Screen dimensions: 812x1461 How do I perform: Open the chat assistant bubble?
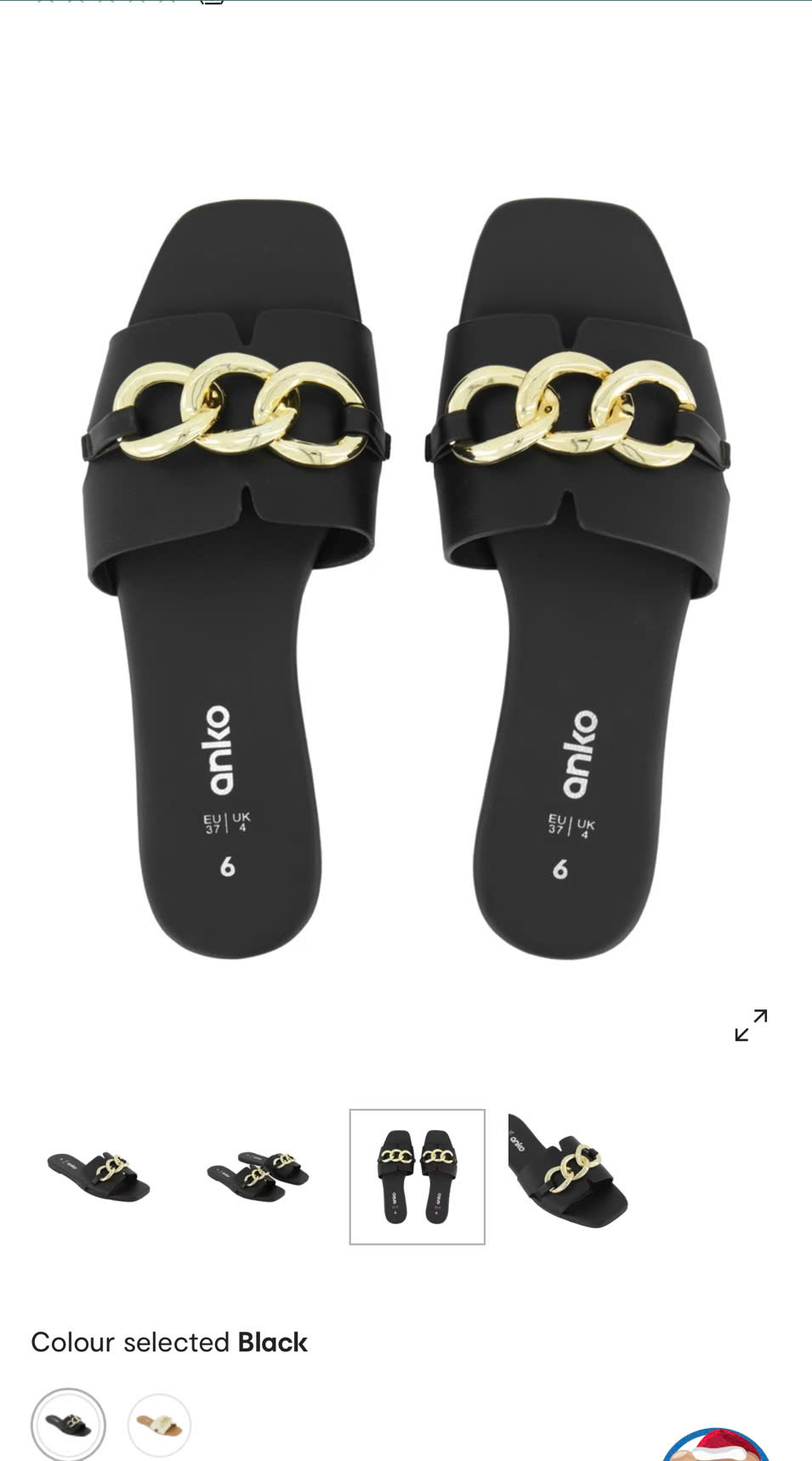click(716, 1446)
